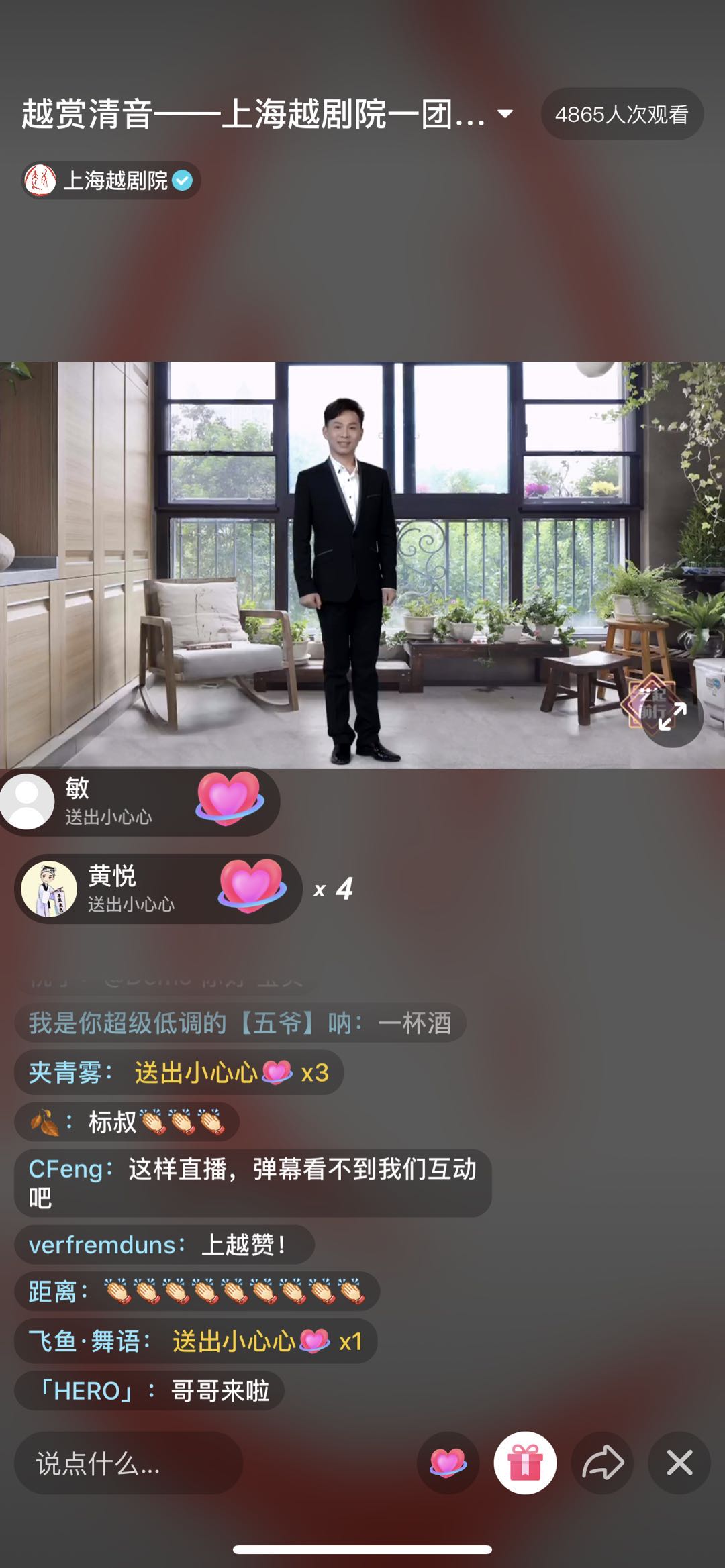Share this live stream

(602, 1463)
